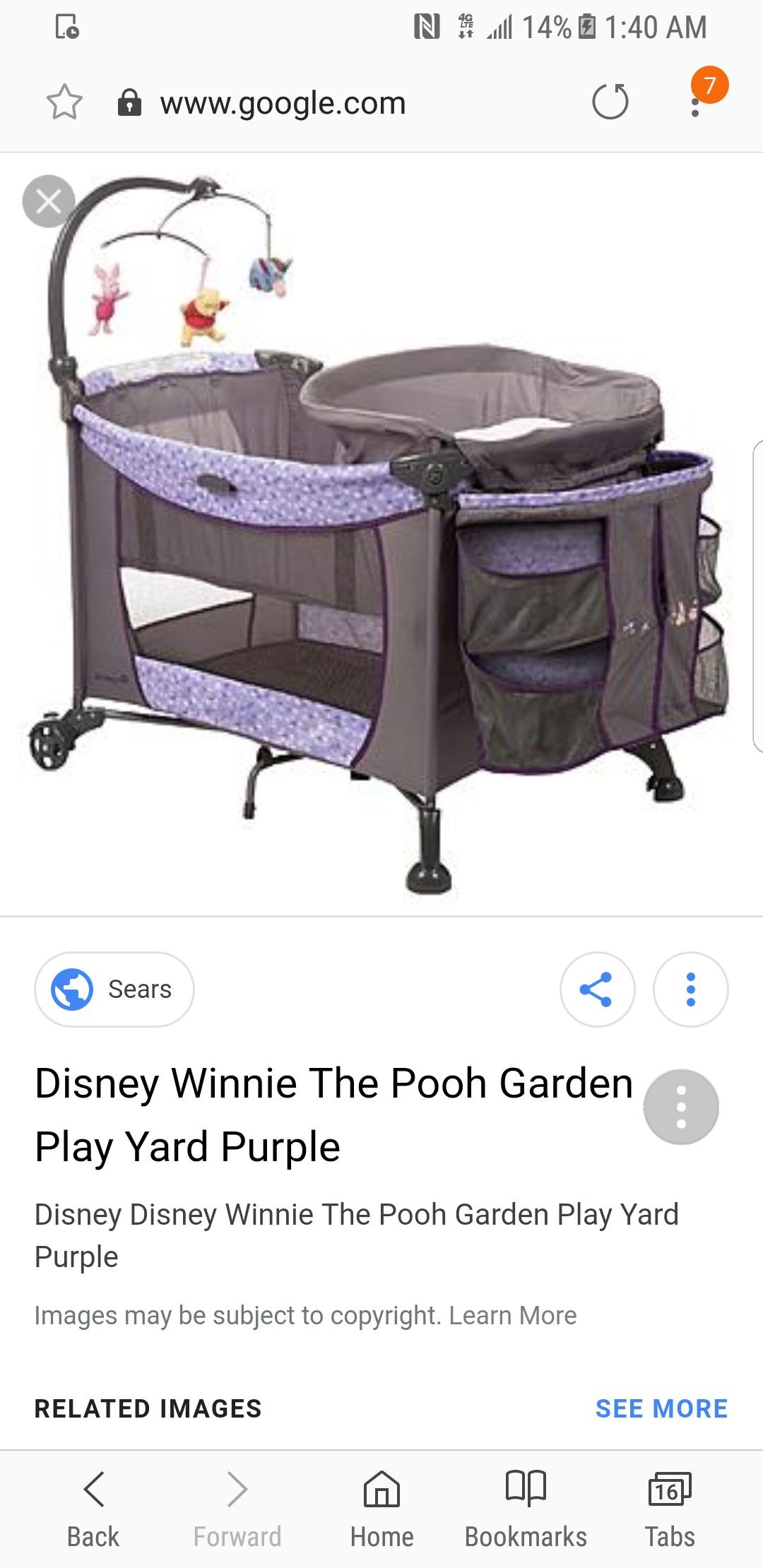The height and width of the screenshot is (1568, 763).
Task: Close the image preview
Action: pyautogui.click(x=49, y=201)
